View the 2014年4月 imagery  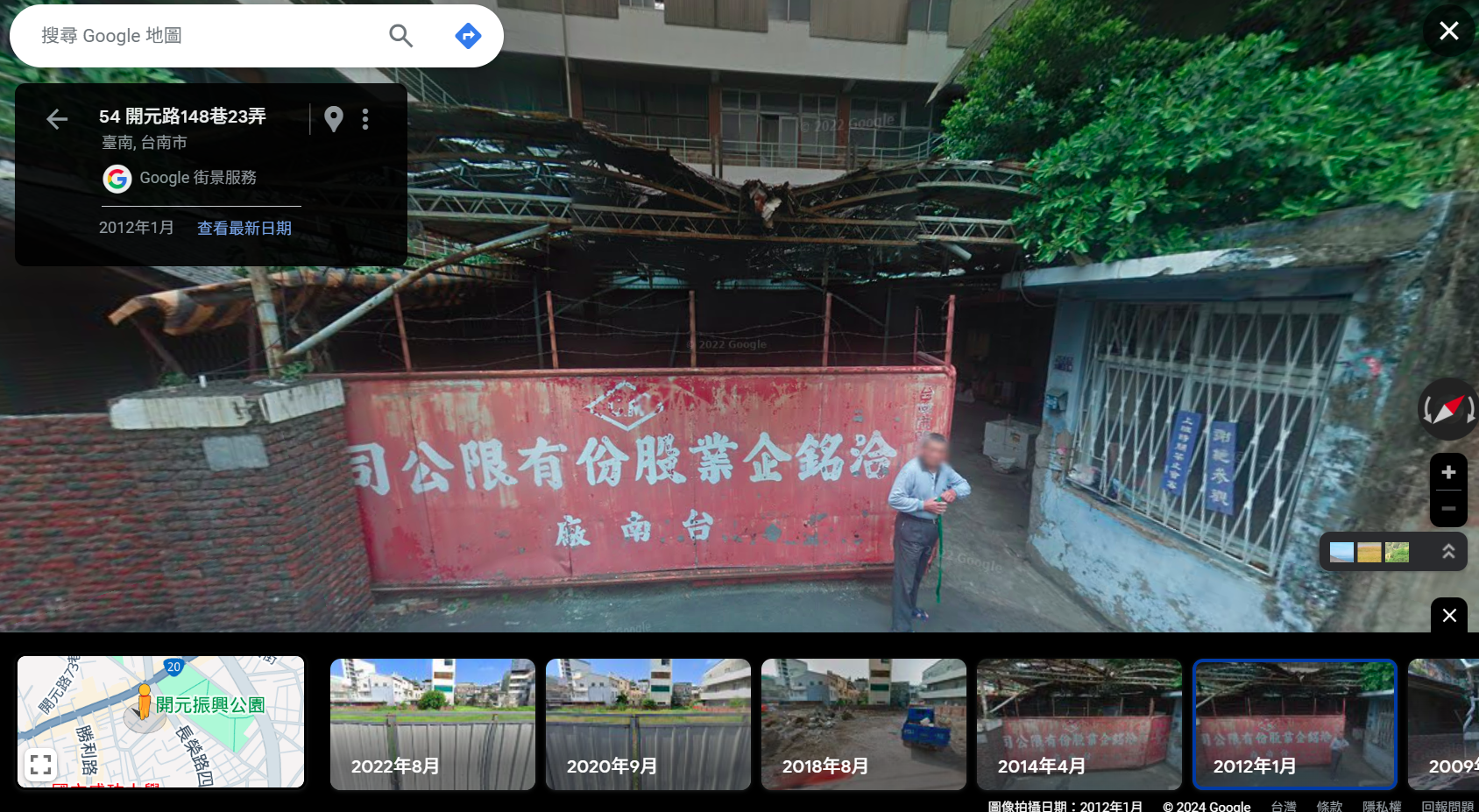[x=1079, y=724]
